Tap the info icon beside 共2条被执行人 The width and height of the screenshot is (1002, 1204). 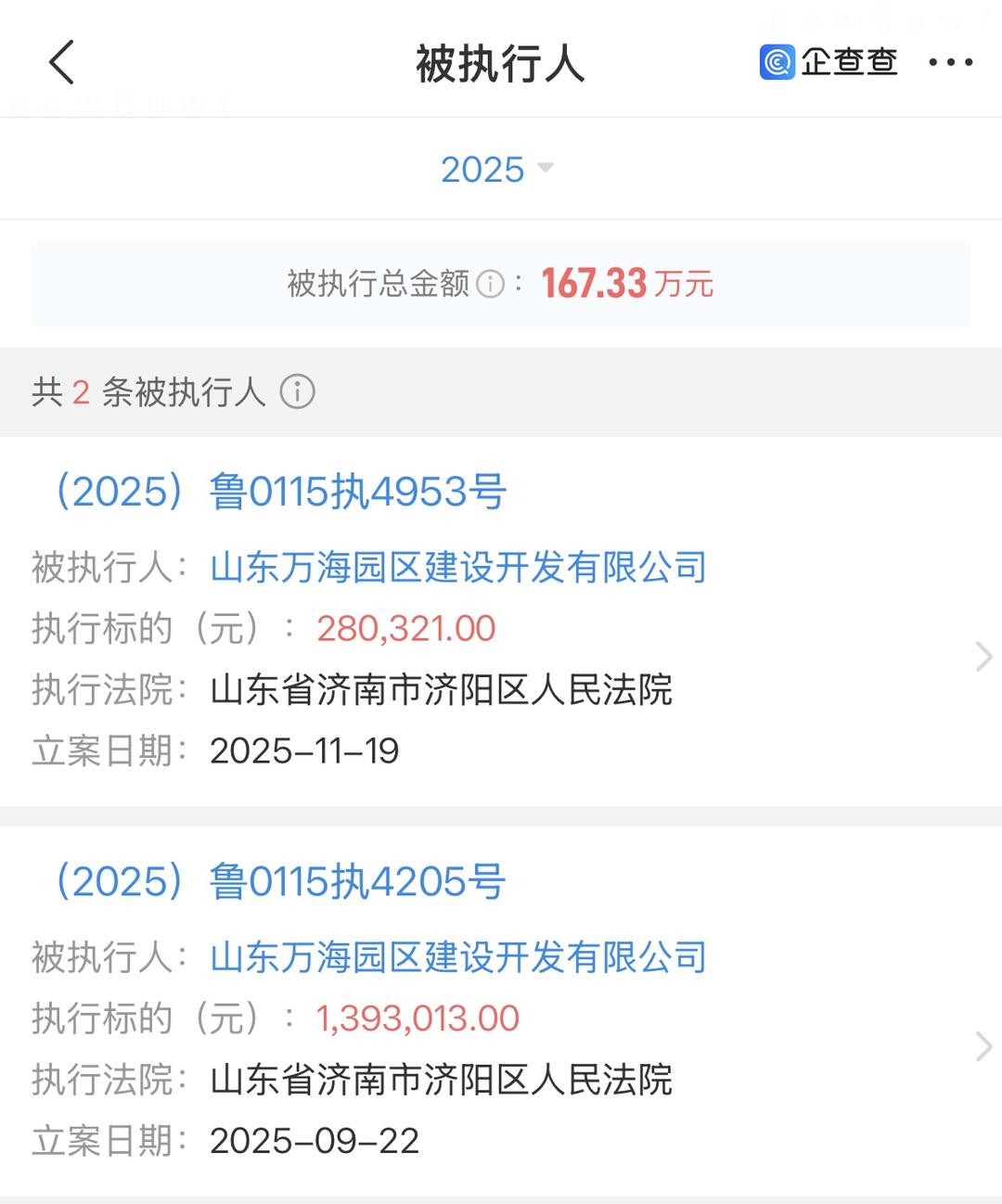coord(298,392)
